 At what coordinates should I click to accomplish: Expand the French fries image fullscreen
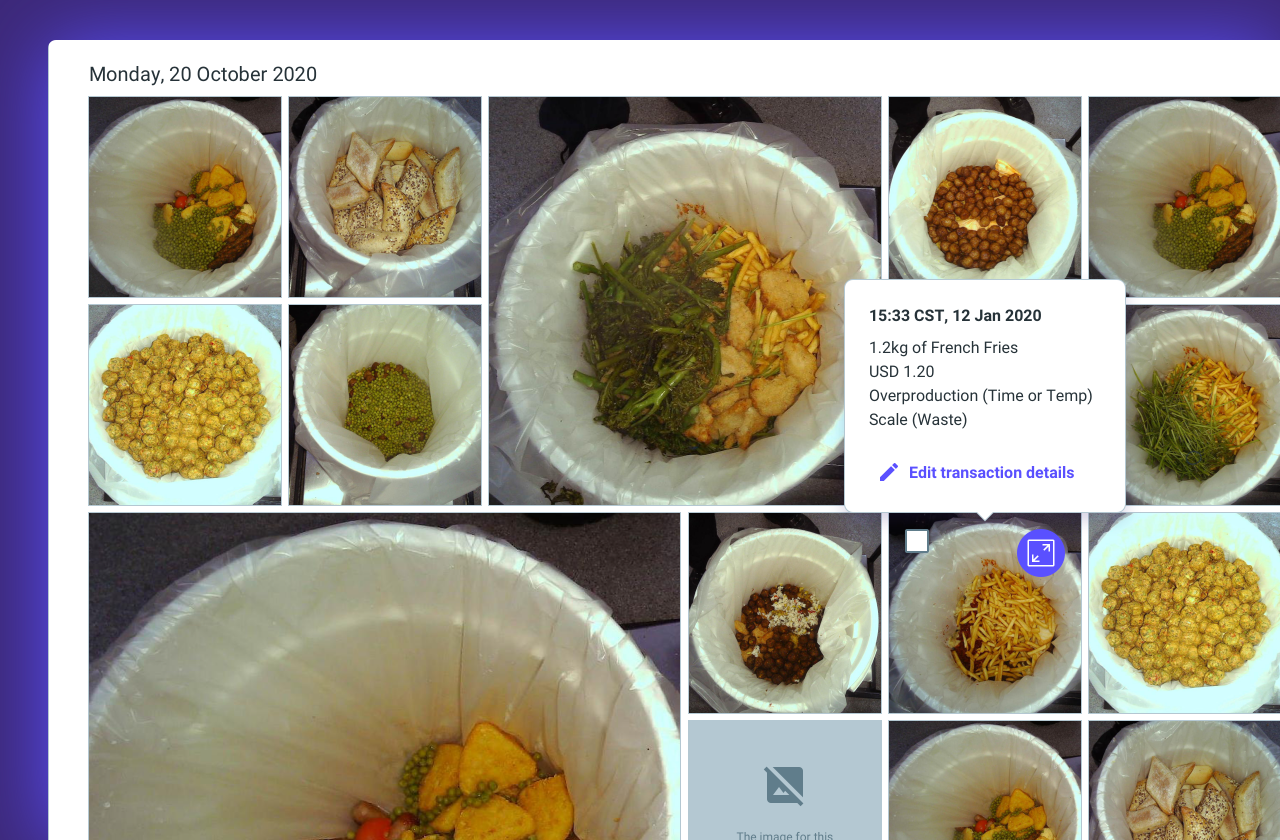point(1041,553)
